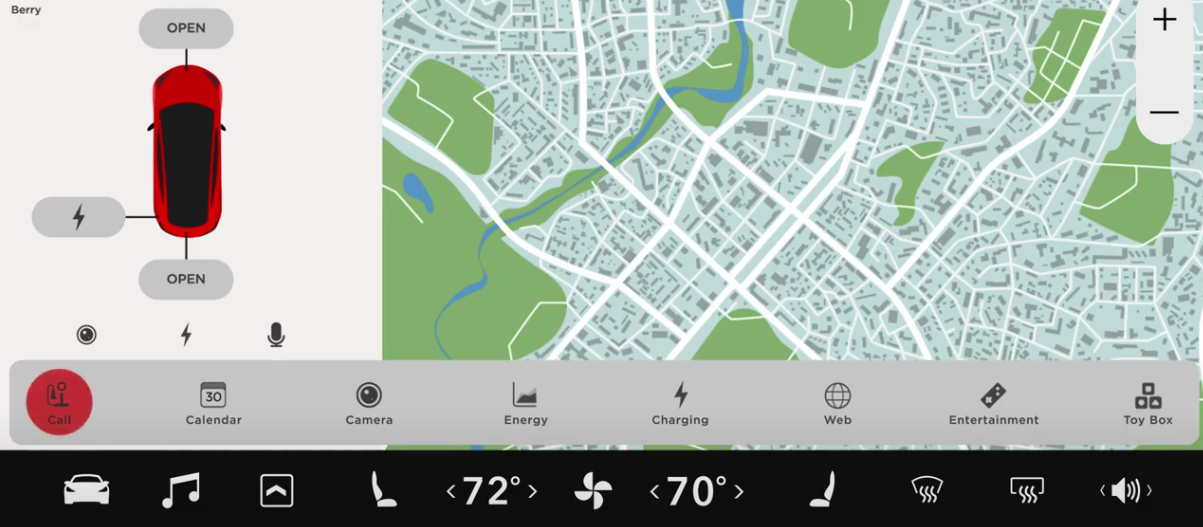
Task: Zoom out of the map
Action: click(x=1164, y=112)
